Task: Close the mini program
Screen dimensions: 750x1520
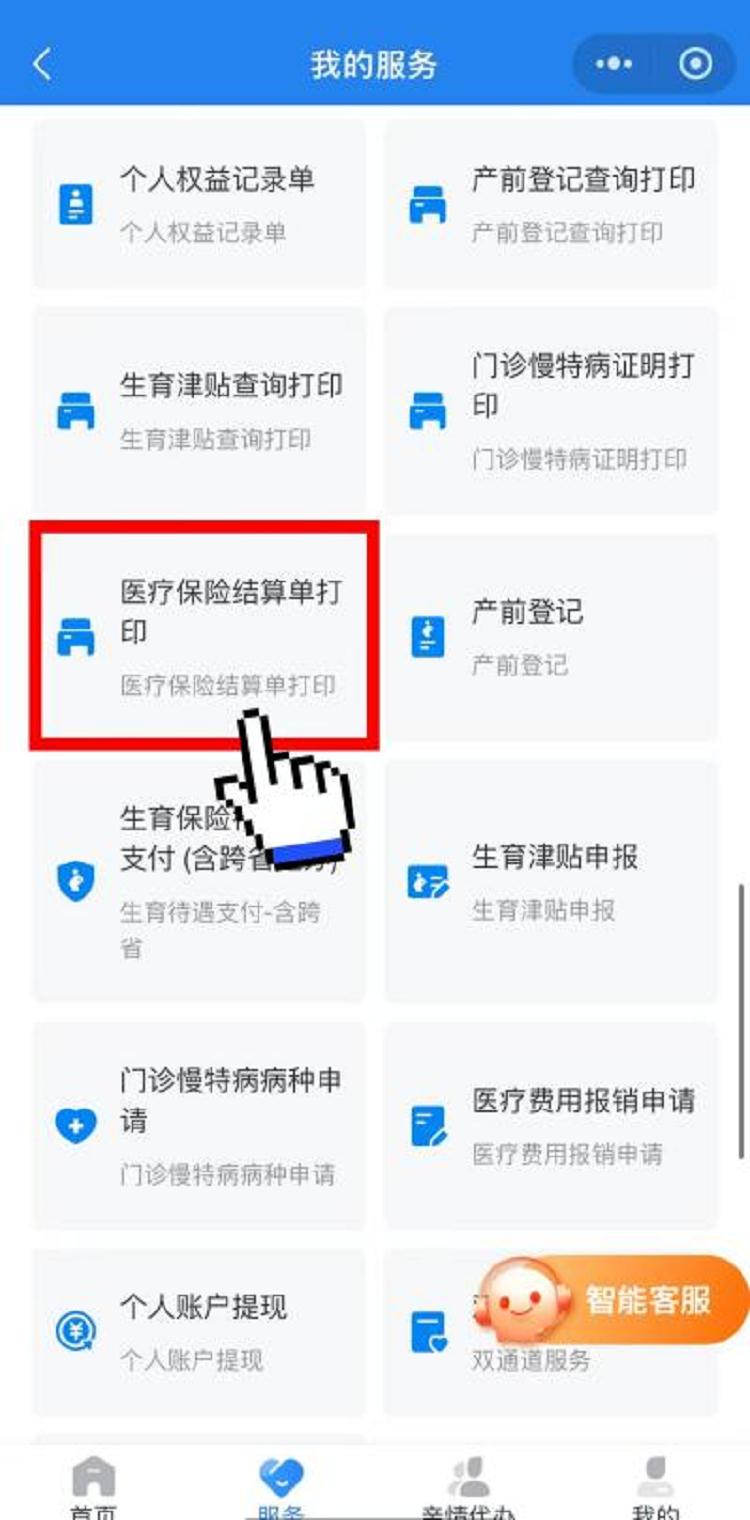Action: pyautogui.click(x=695, y=65)
